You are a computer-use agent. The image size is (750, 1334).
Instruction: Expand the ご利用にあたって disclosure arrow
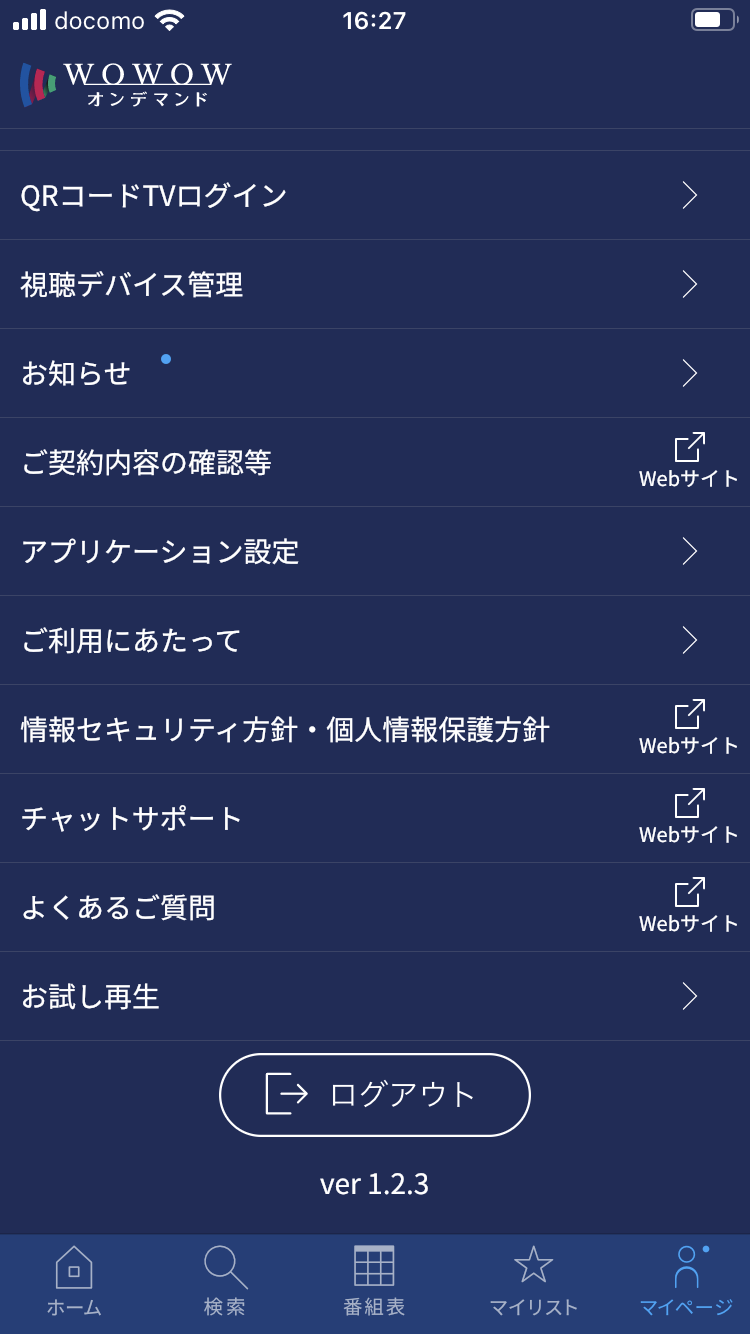(689, 640)
